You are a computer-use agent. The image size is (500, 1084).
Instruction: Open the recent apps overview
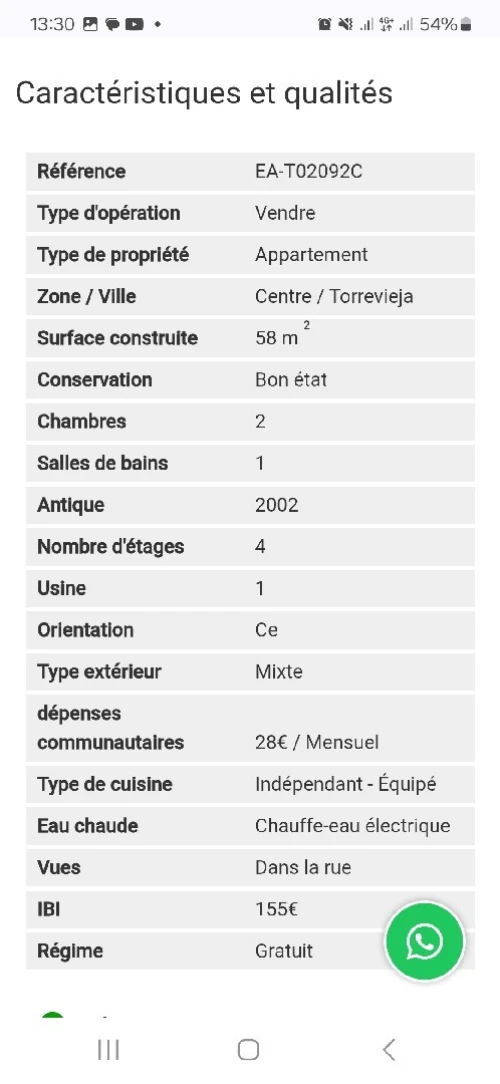click(109, 1049)
